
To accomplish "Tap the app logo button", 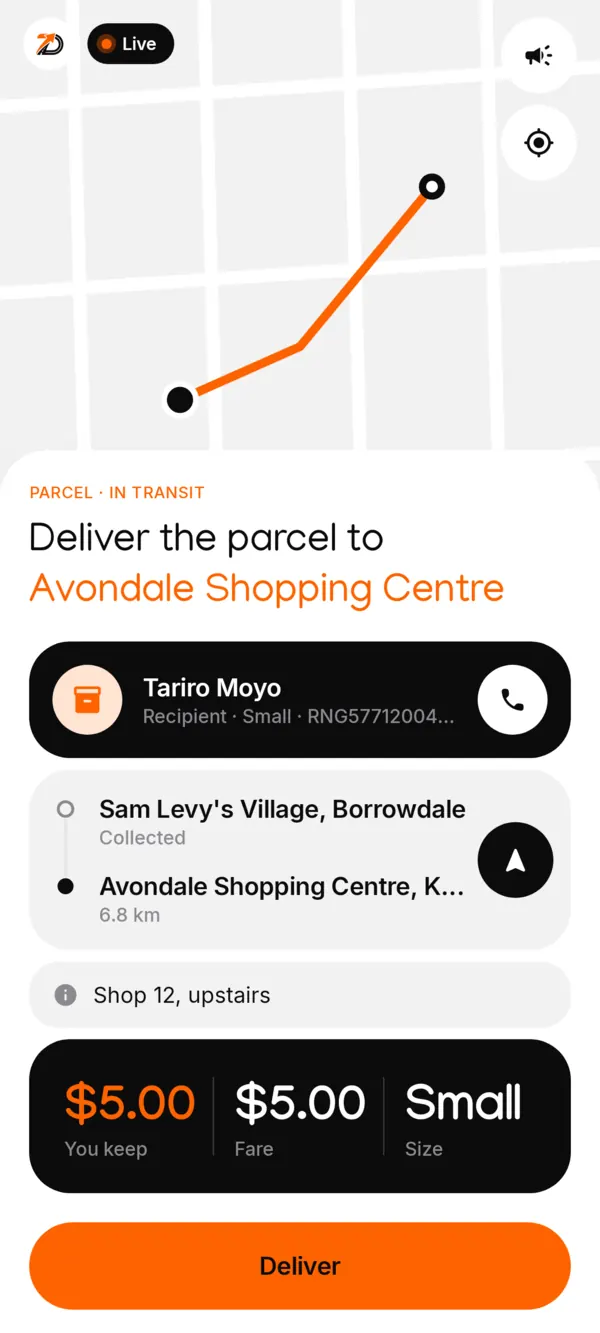I will (49, 44).
